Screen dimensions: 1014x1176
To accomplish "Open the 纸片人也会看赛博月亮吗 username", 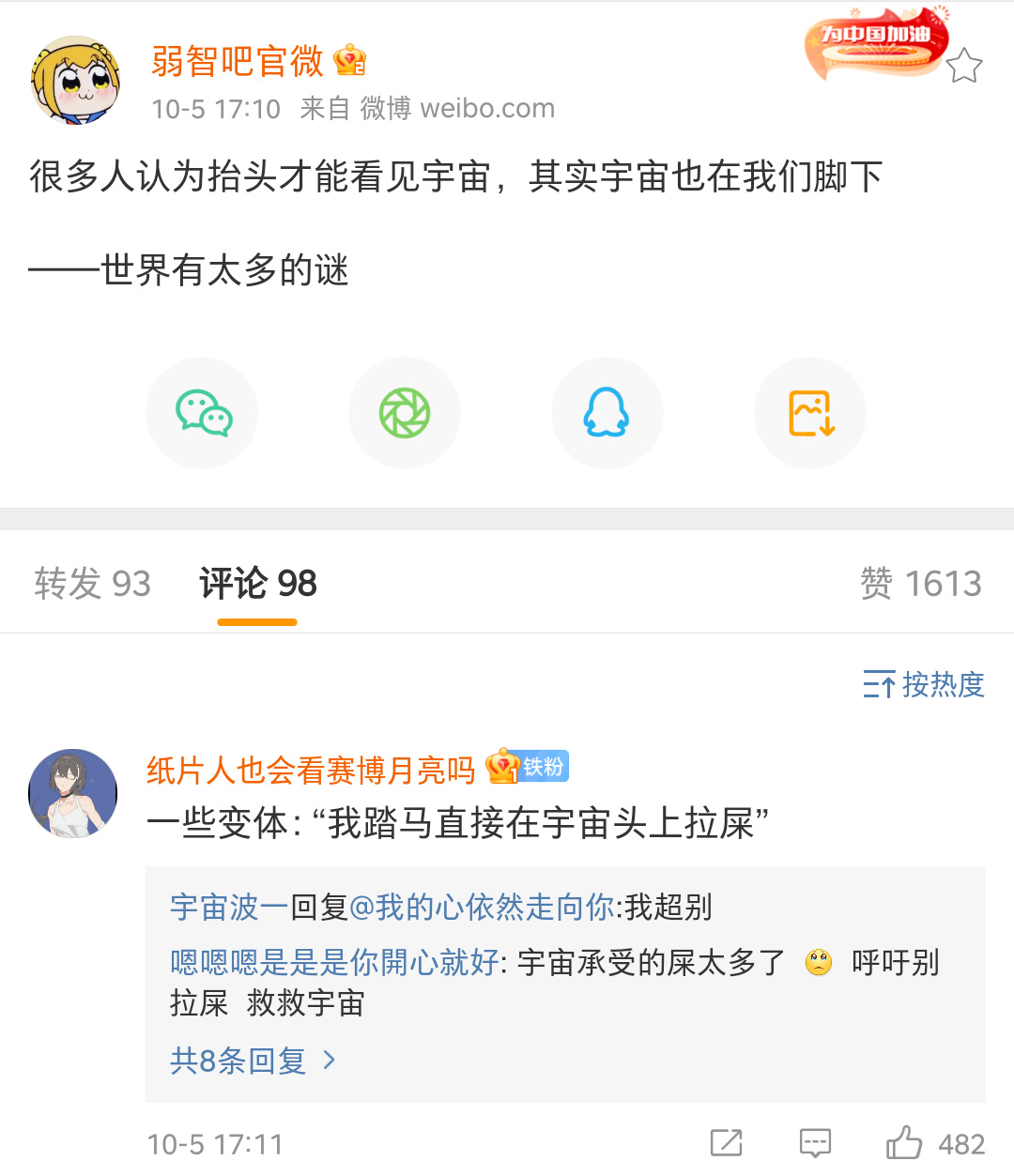I will point(310,771).
